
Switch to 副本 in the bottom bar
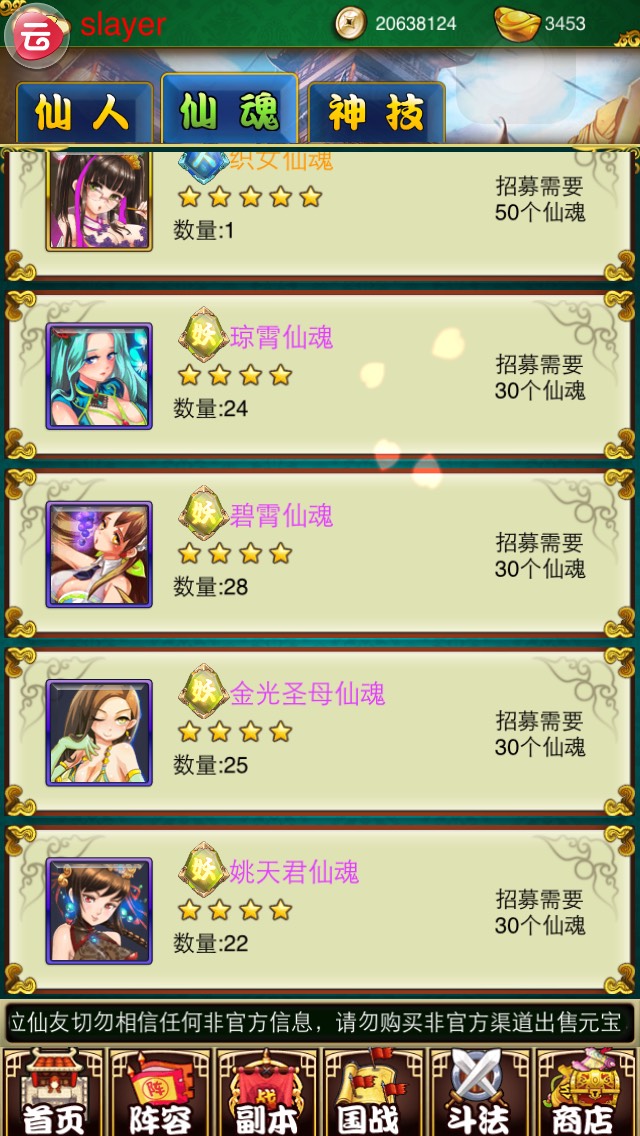pyautogui.click(x=266, y=1092)
